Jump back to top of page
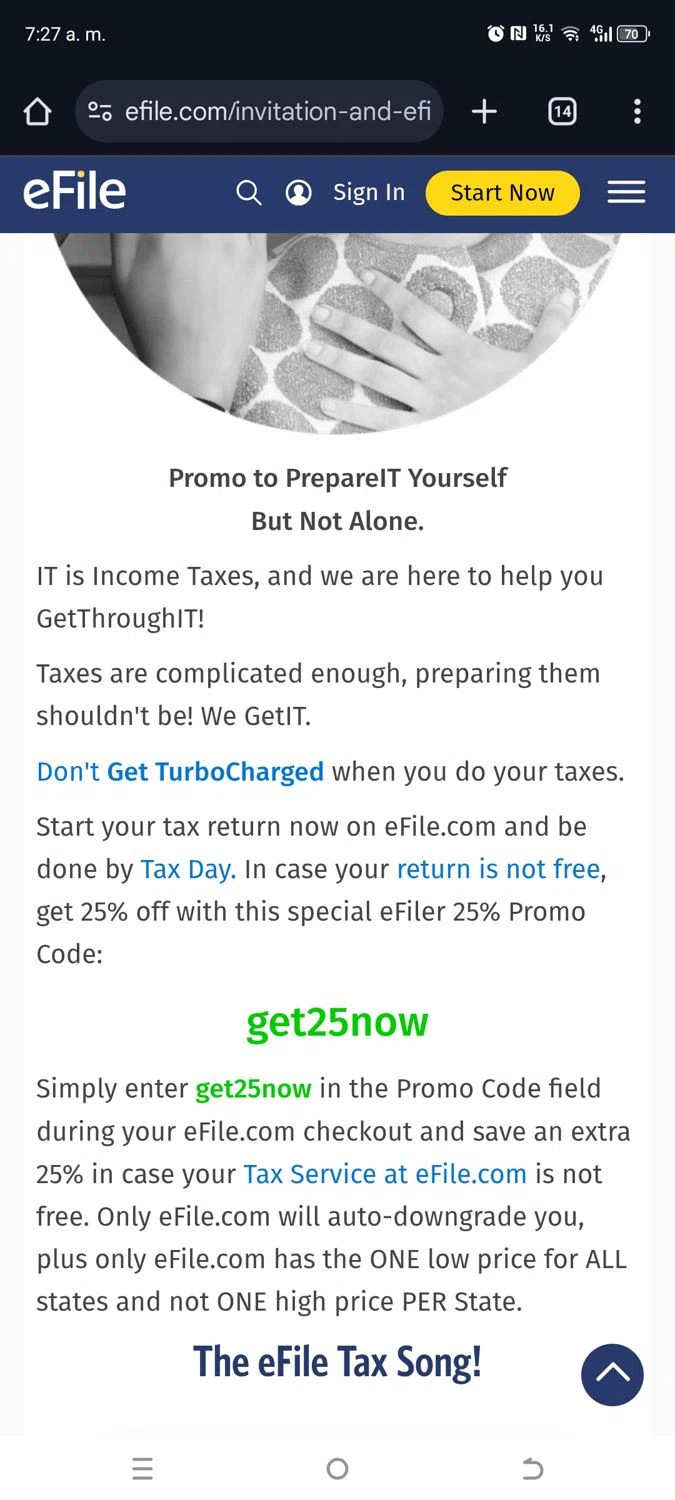 click(x=612, y=1374)
